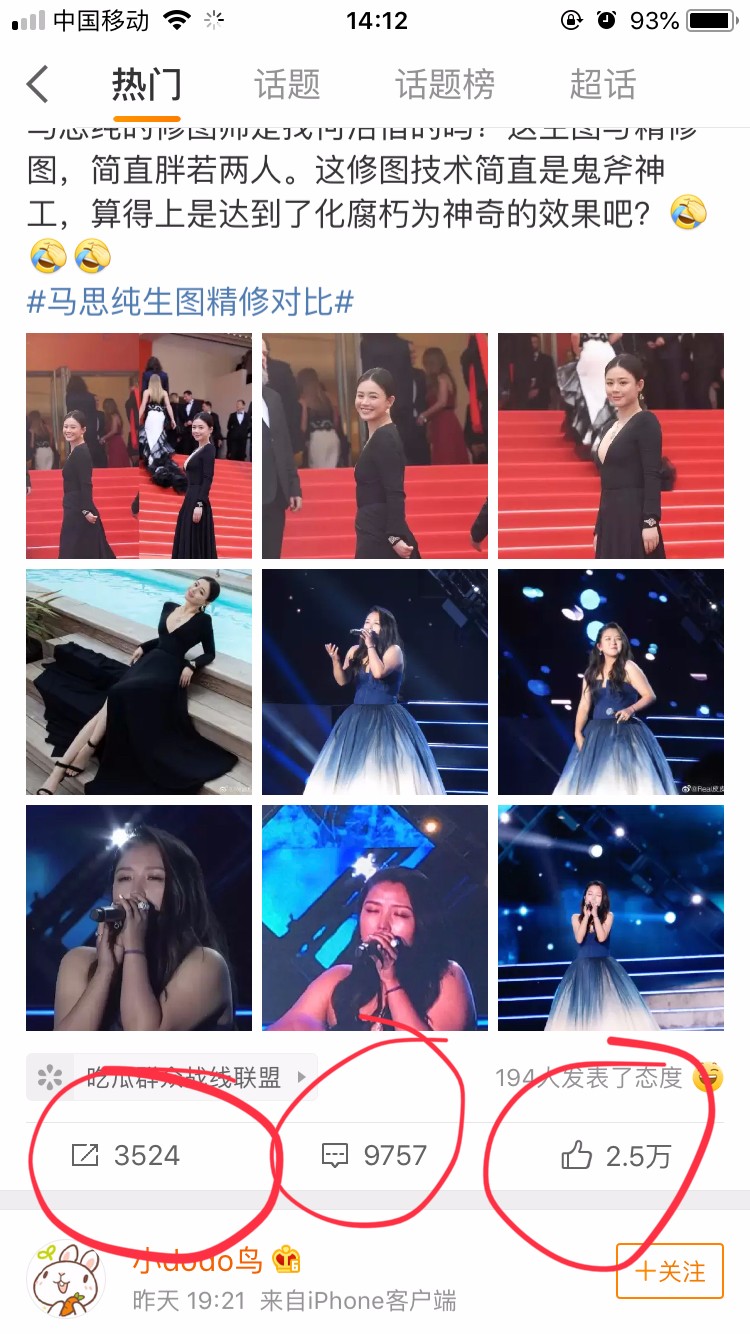The height and width of the screenshot is (1334, 750).
Task: View the 194人发表了态度 reactions
Action: (606, 1077)
